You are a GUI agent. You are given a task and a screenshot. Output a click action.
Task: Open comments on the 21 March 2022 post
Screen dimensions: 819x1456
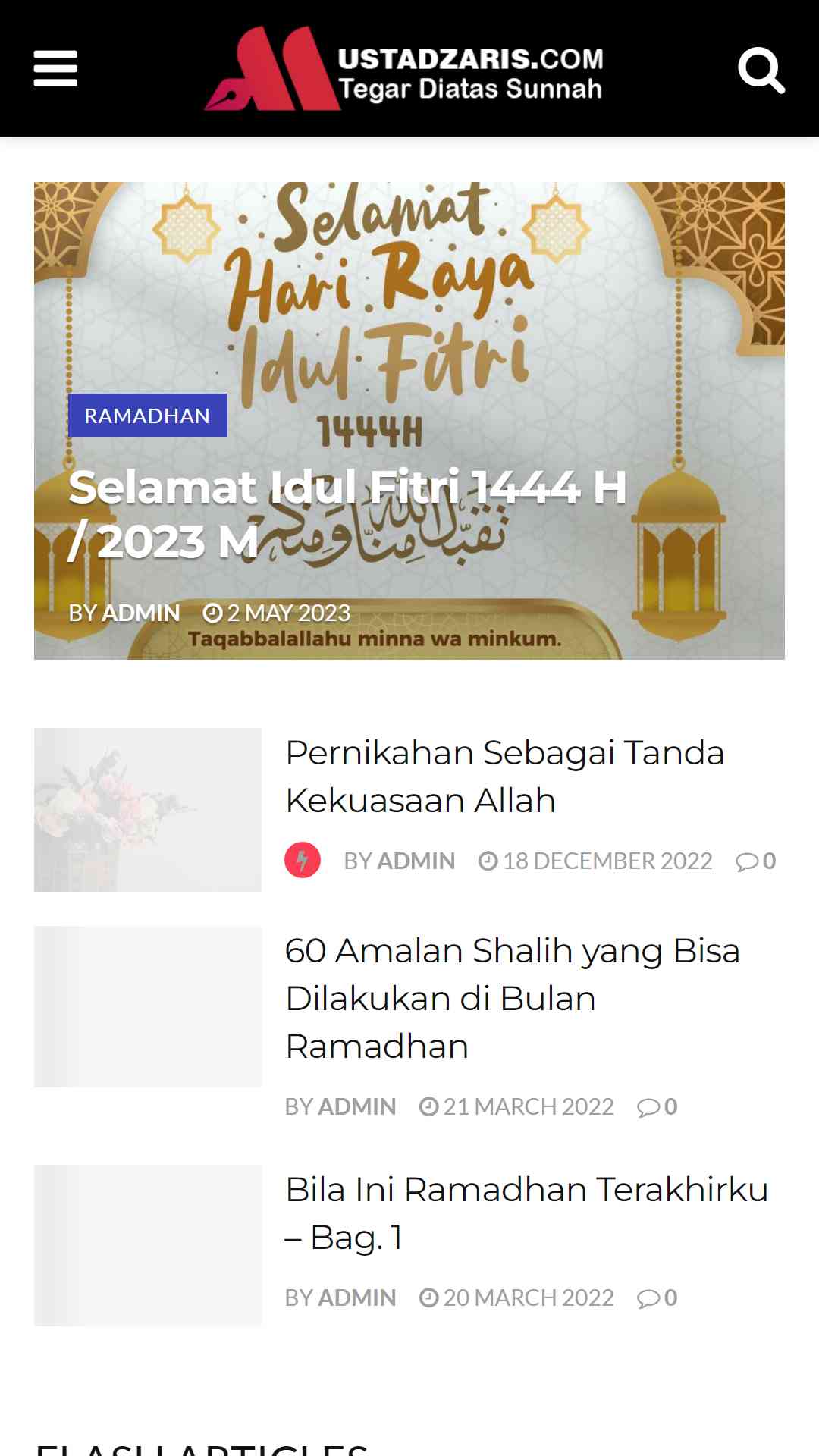657,1107
